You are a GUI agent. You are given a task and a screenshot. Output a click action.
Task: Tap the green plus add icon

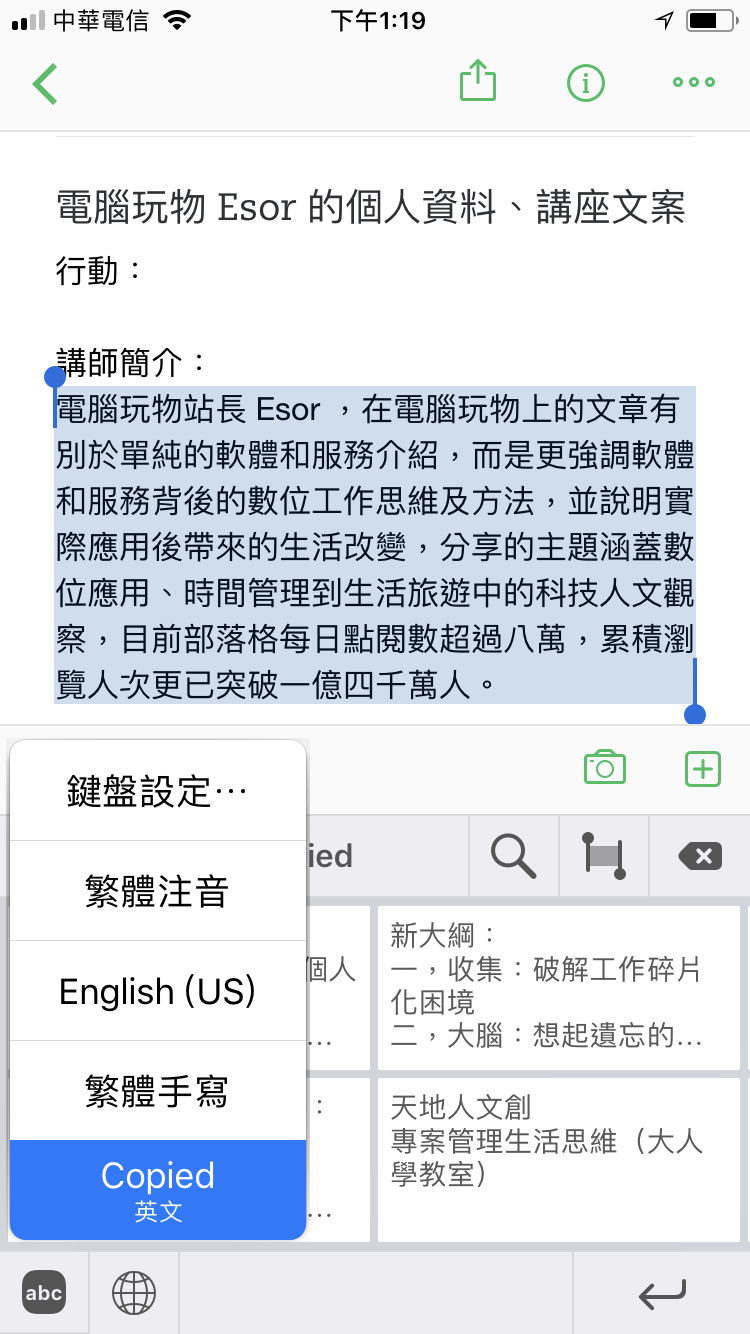click(703, 768)
